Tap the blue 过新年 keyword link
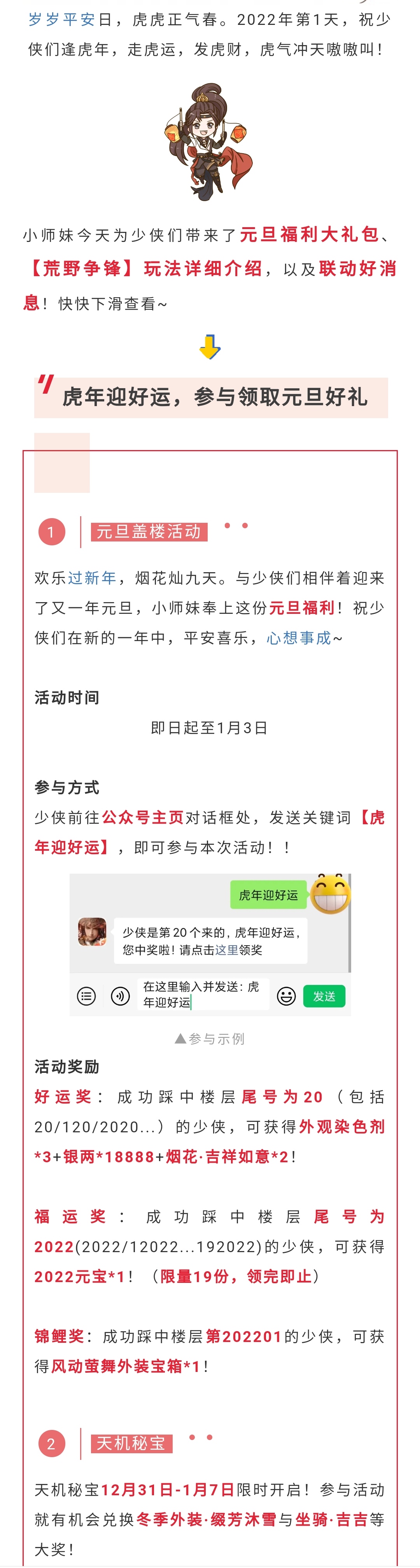Screen dimensions: 420x1568 [92, 578]
